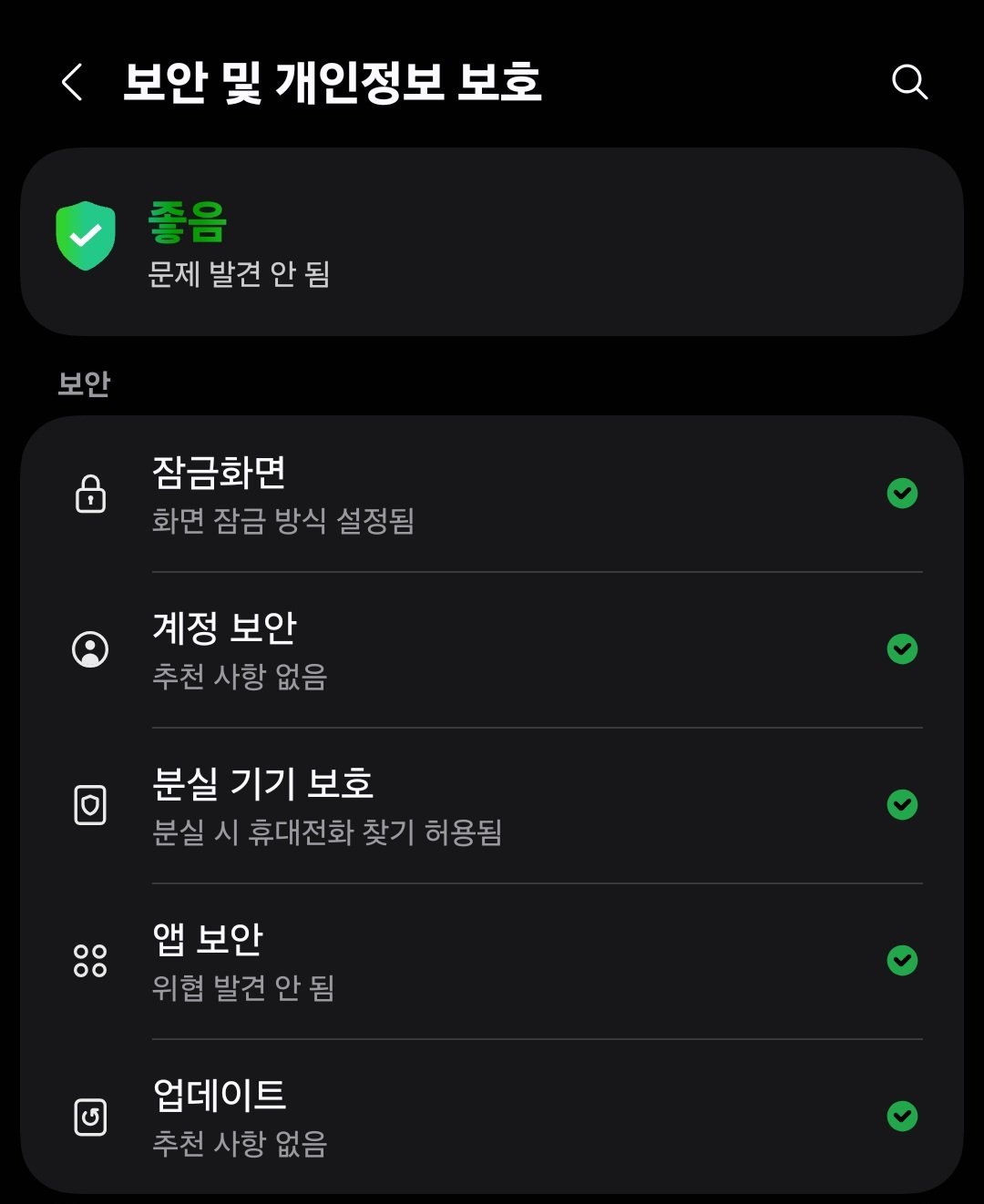
Task: Click the green check on the 업데이트 row
Action: pos(903,1115)
